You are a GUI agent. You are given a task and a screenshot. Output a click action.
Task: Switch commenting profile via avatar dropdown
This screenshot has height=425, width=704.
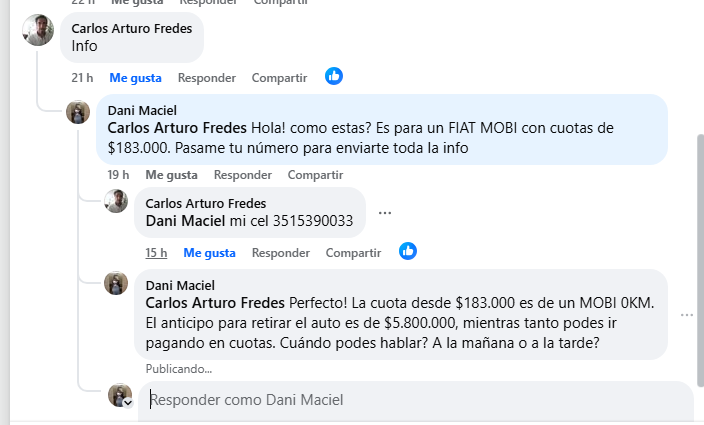point(127,402)
